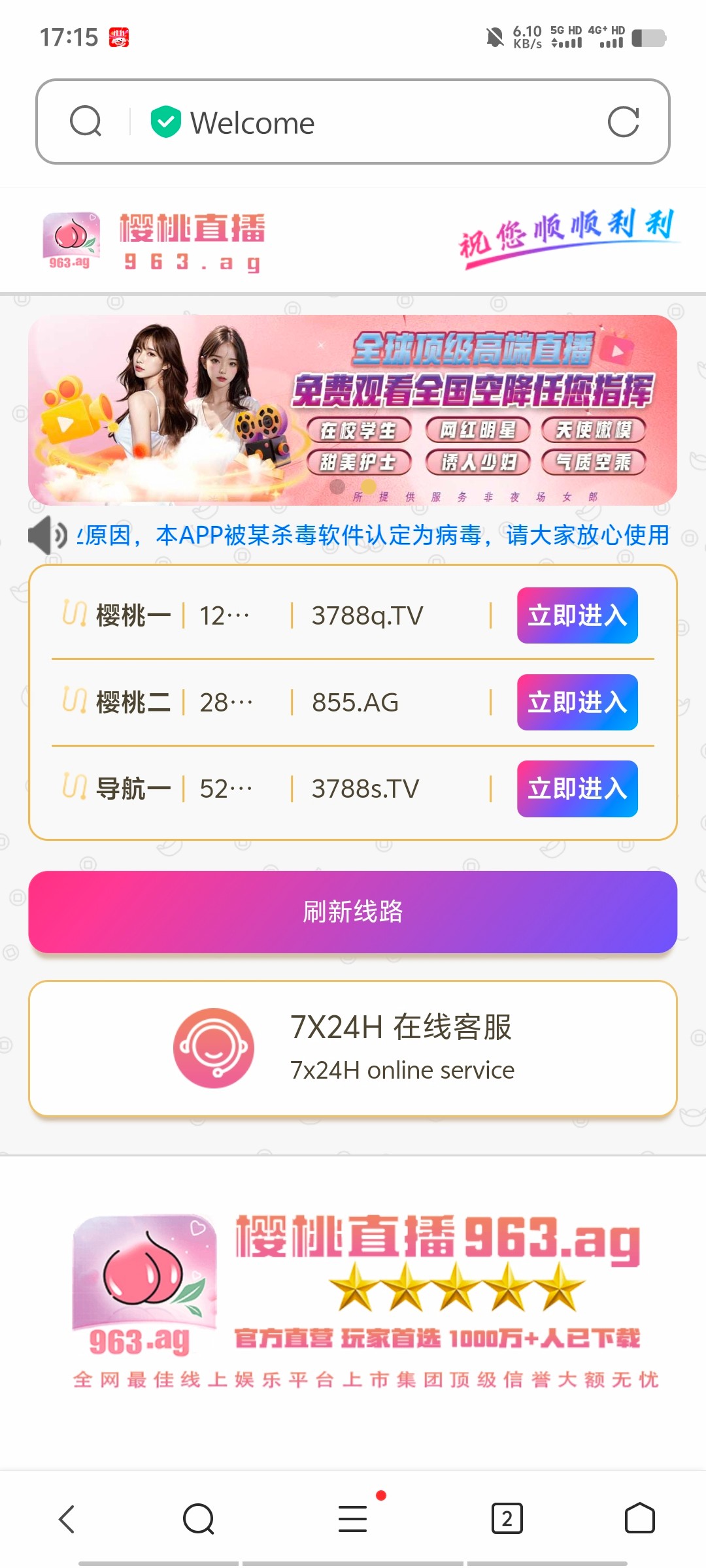Open 7X24H 在线客服 online service

pos(352,1048)
